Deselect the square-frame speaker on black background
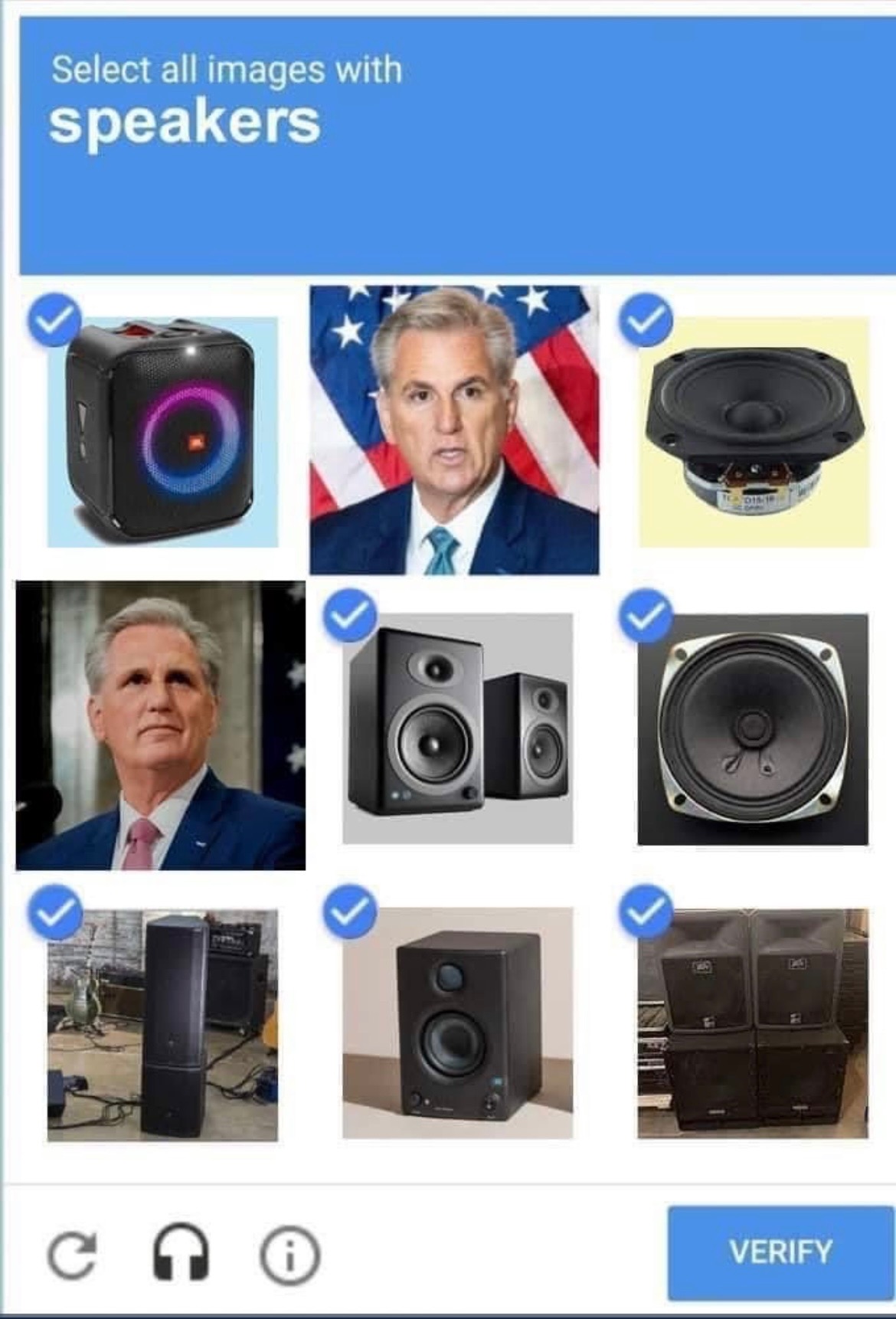 [x=752, y=729]
